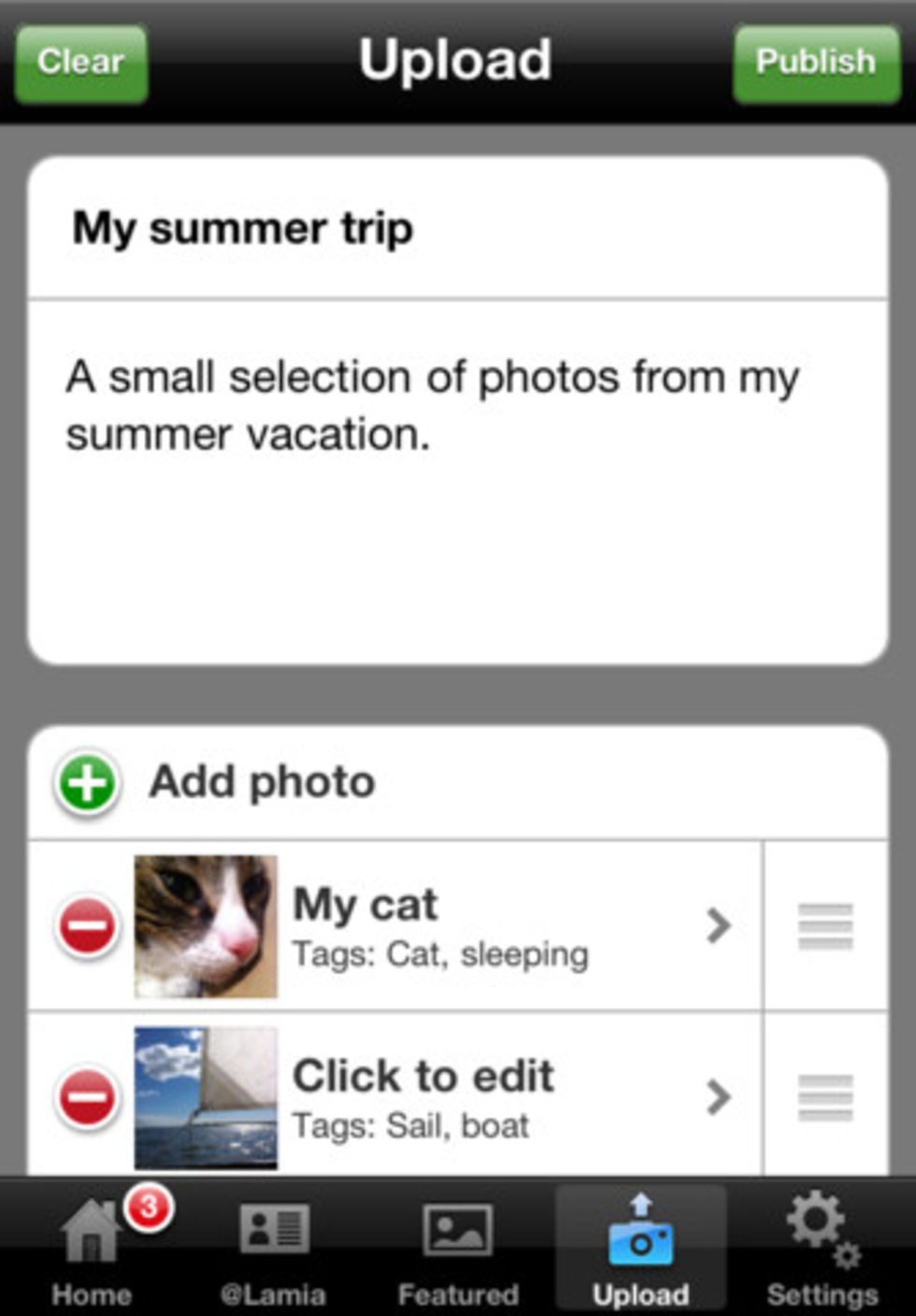Image resolution: width=916 pixels, height=1316 pixels.
Task: Switch to the @Lamia profile tab
Action: click(274, 1248)
